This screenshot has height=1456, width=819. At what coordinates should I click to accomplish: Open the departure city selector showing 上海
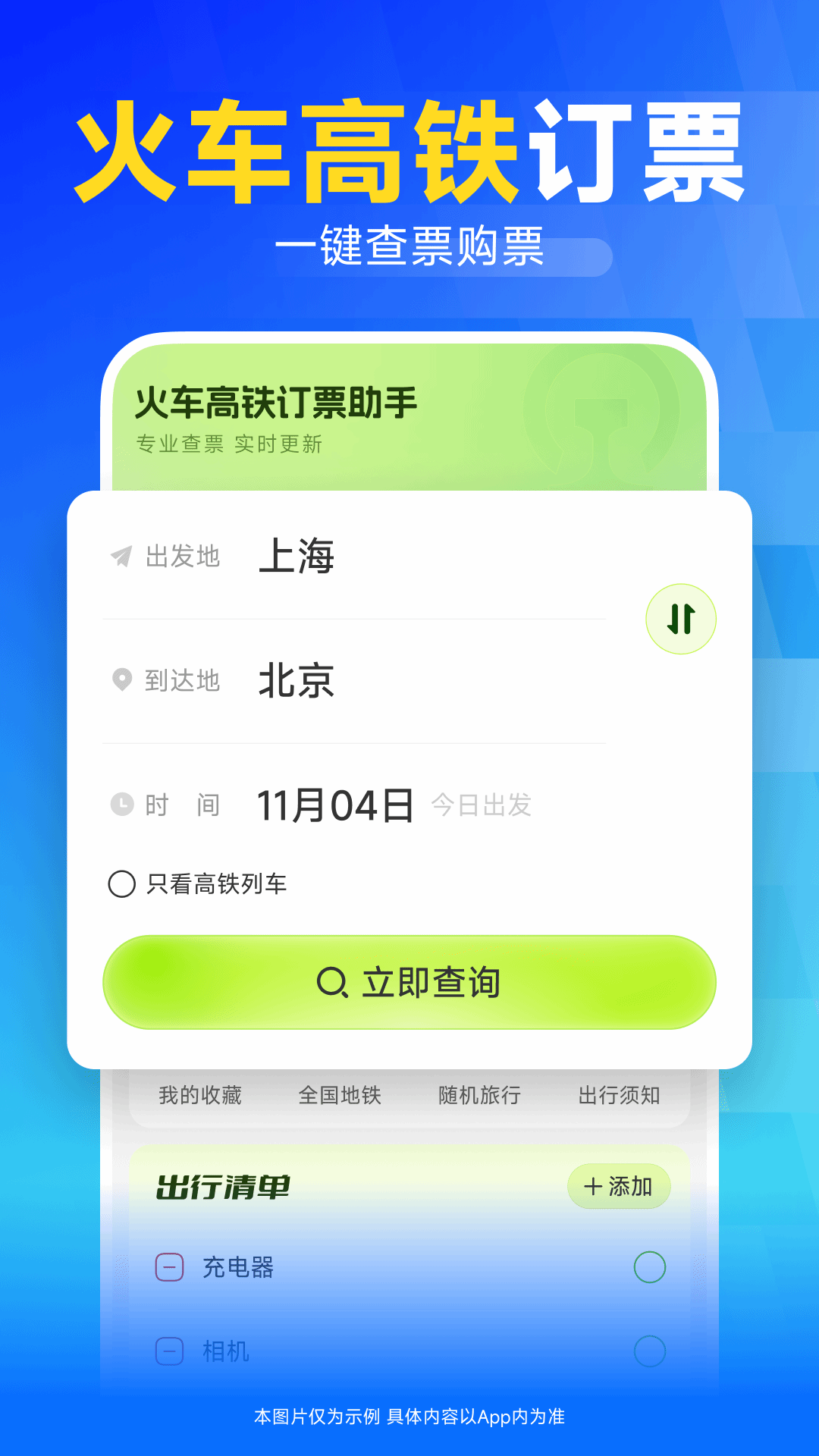point(300,557)
